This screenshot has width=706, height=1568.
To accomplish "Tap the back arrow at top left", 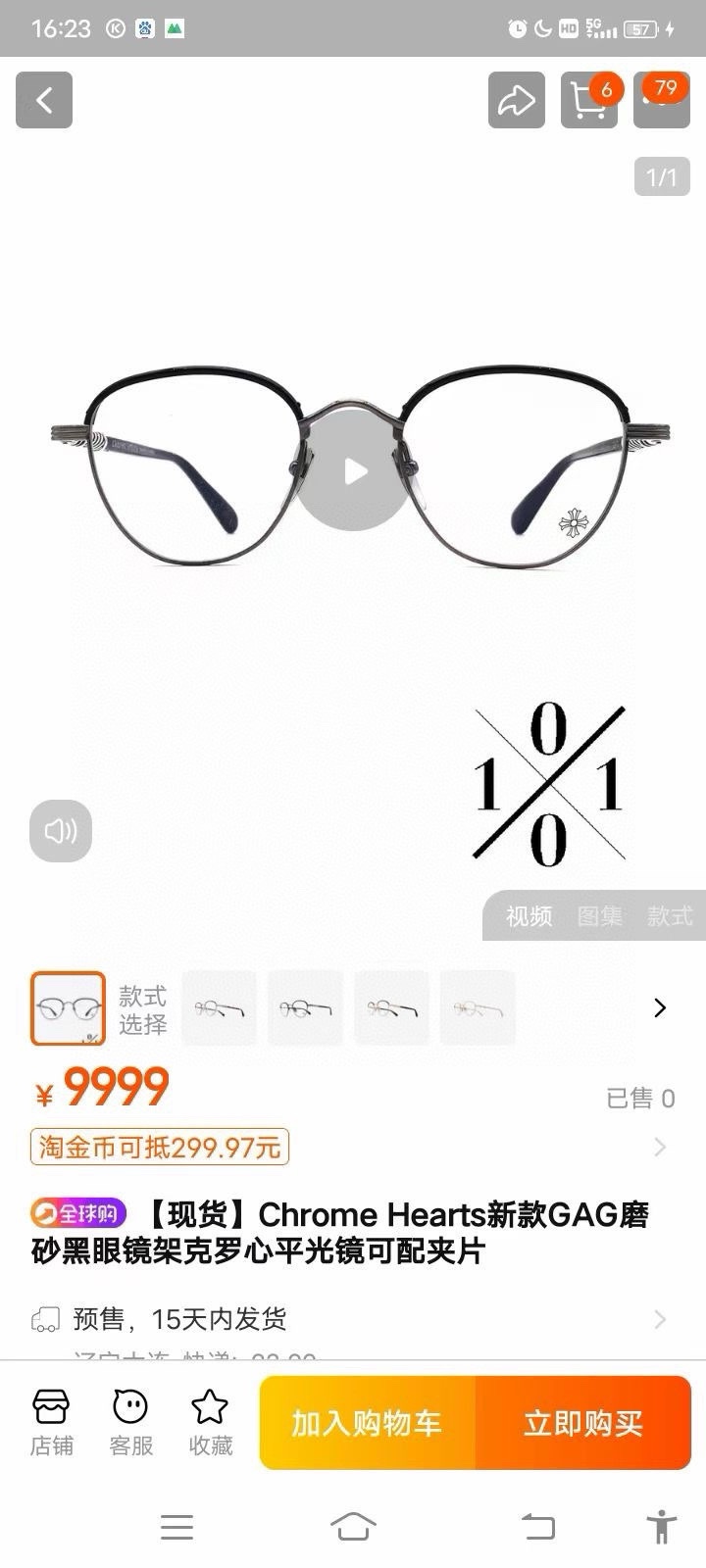I will 43,101.
